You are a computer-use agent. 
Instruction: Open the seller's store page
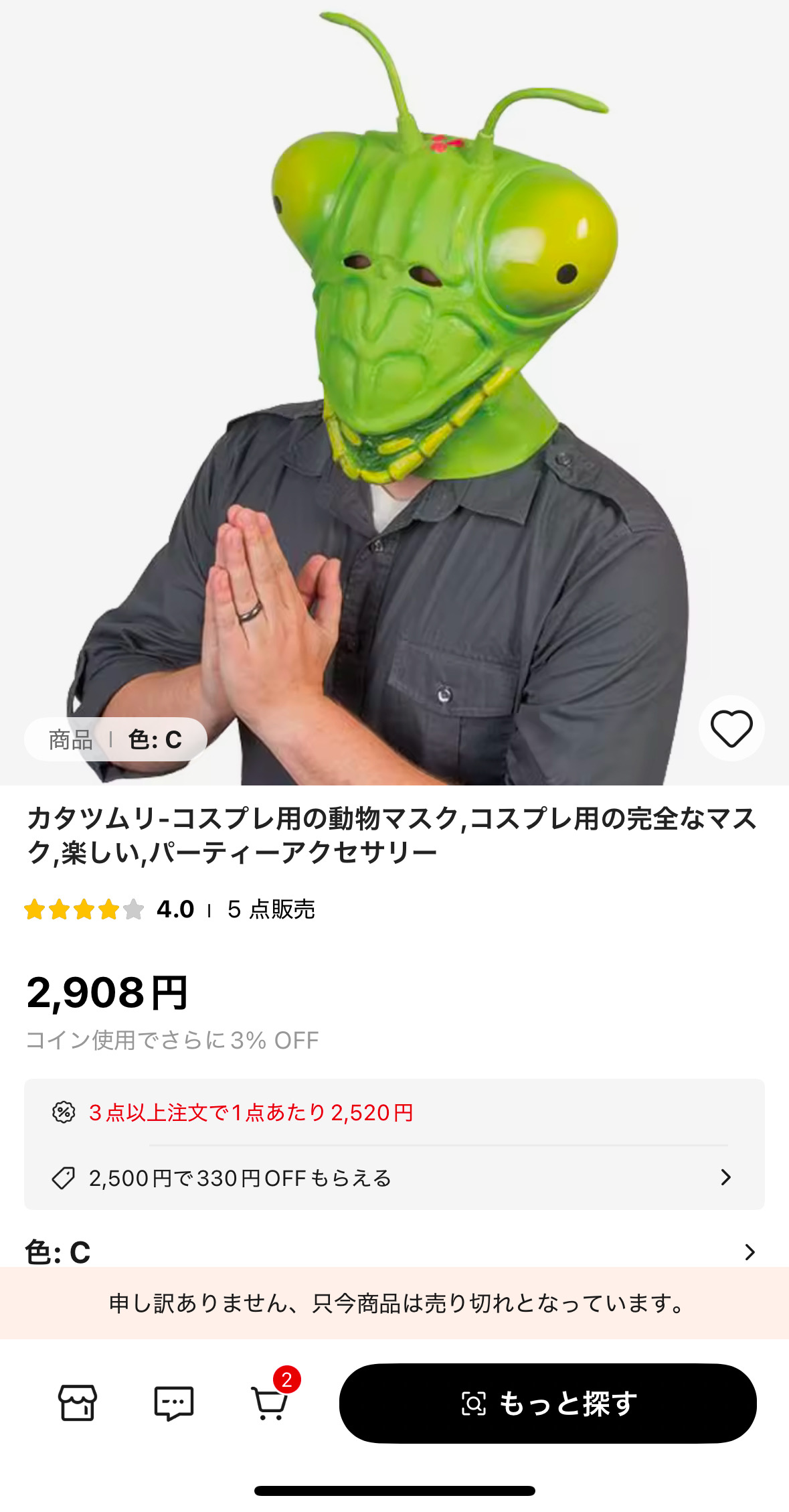pyautogui.click(x=78, y=1402)
